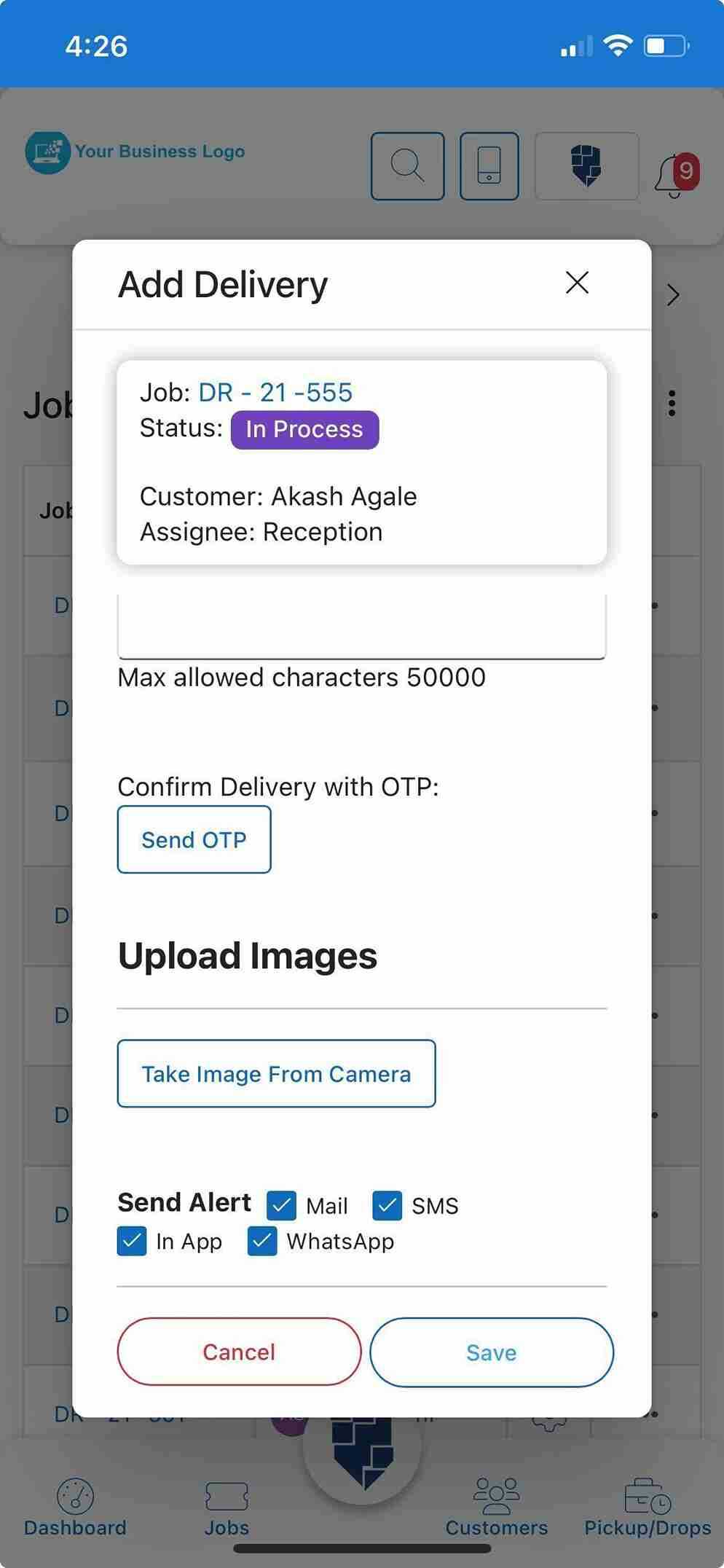724x1568 pixels.
Task: Focus the remarks text field
Action: [362, 627]
